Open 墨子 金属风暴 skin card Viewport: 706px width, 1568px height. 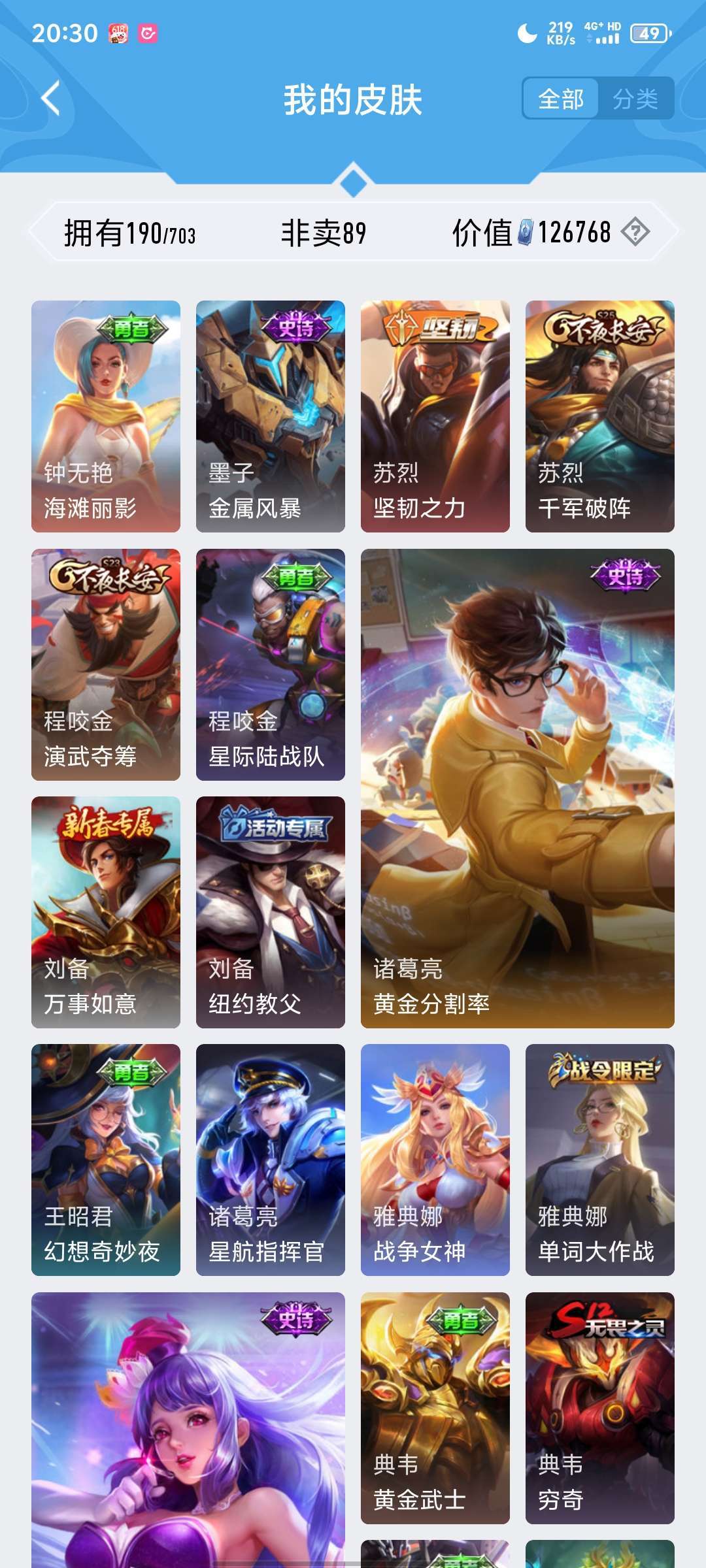point(271,416)
